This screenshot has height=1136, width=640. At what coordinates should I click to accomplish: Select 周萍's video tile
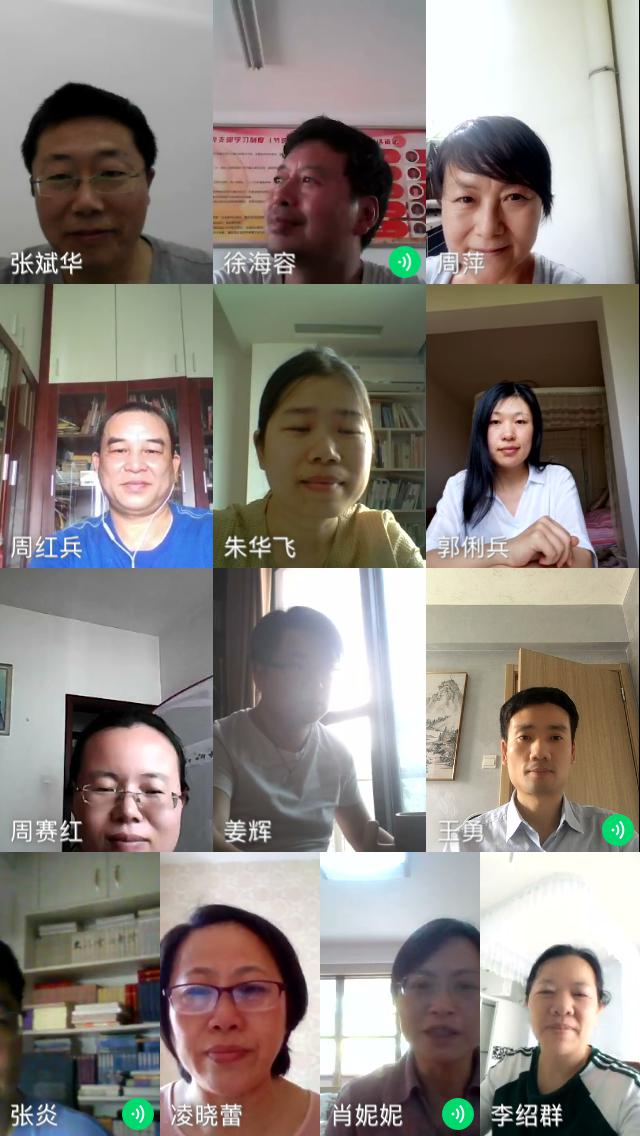click(532, 142)
